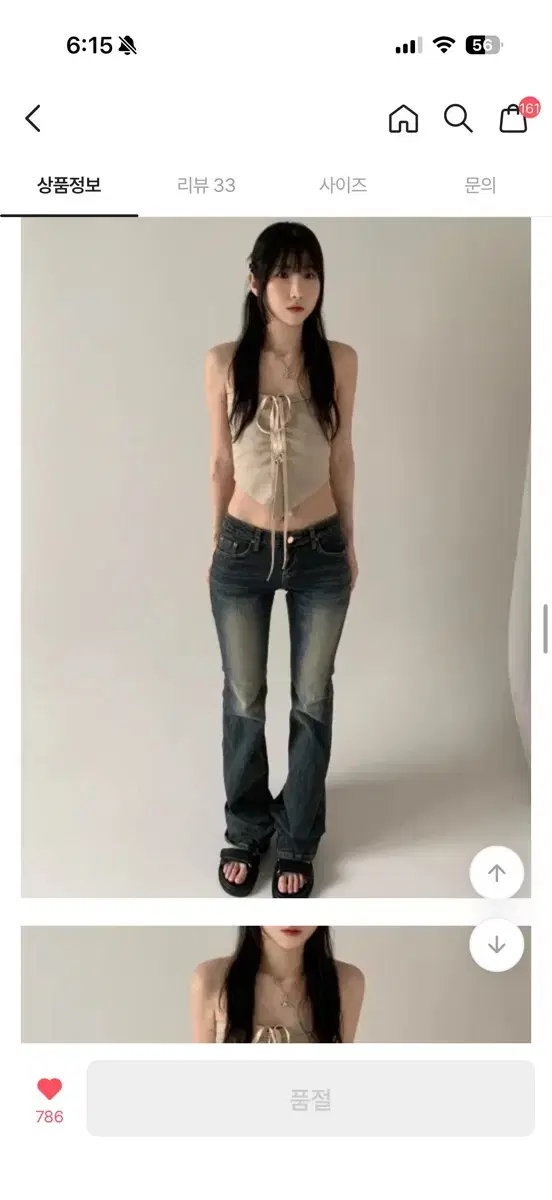Open the home icon
Image resolution: width=552 pixels, height=1200 pixels.
tap(403, 119)
